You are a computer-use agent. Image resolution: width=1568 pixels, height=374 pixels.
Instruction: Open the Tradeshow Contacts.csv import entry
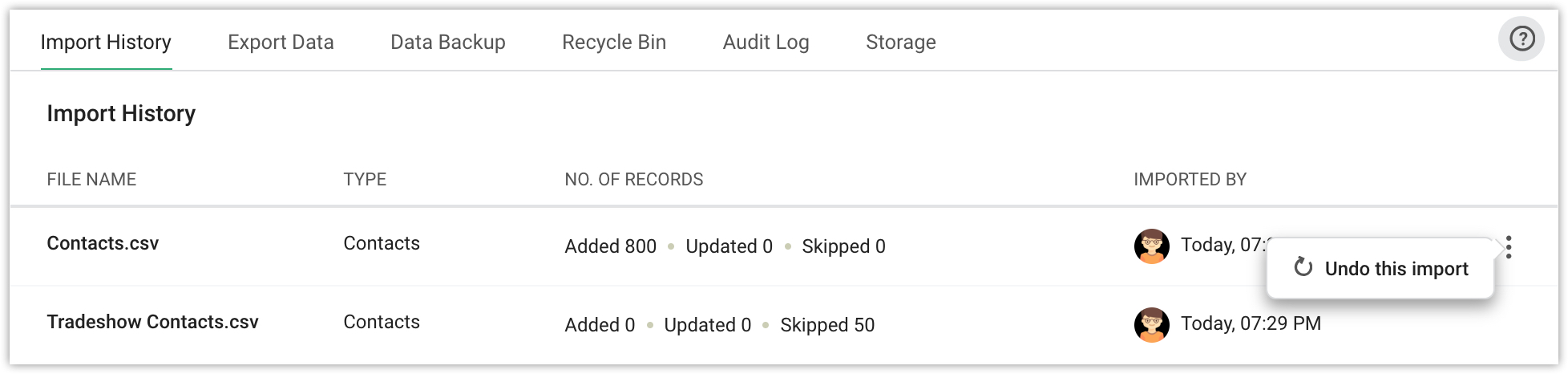click(x=152, y=322)
